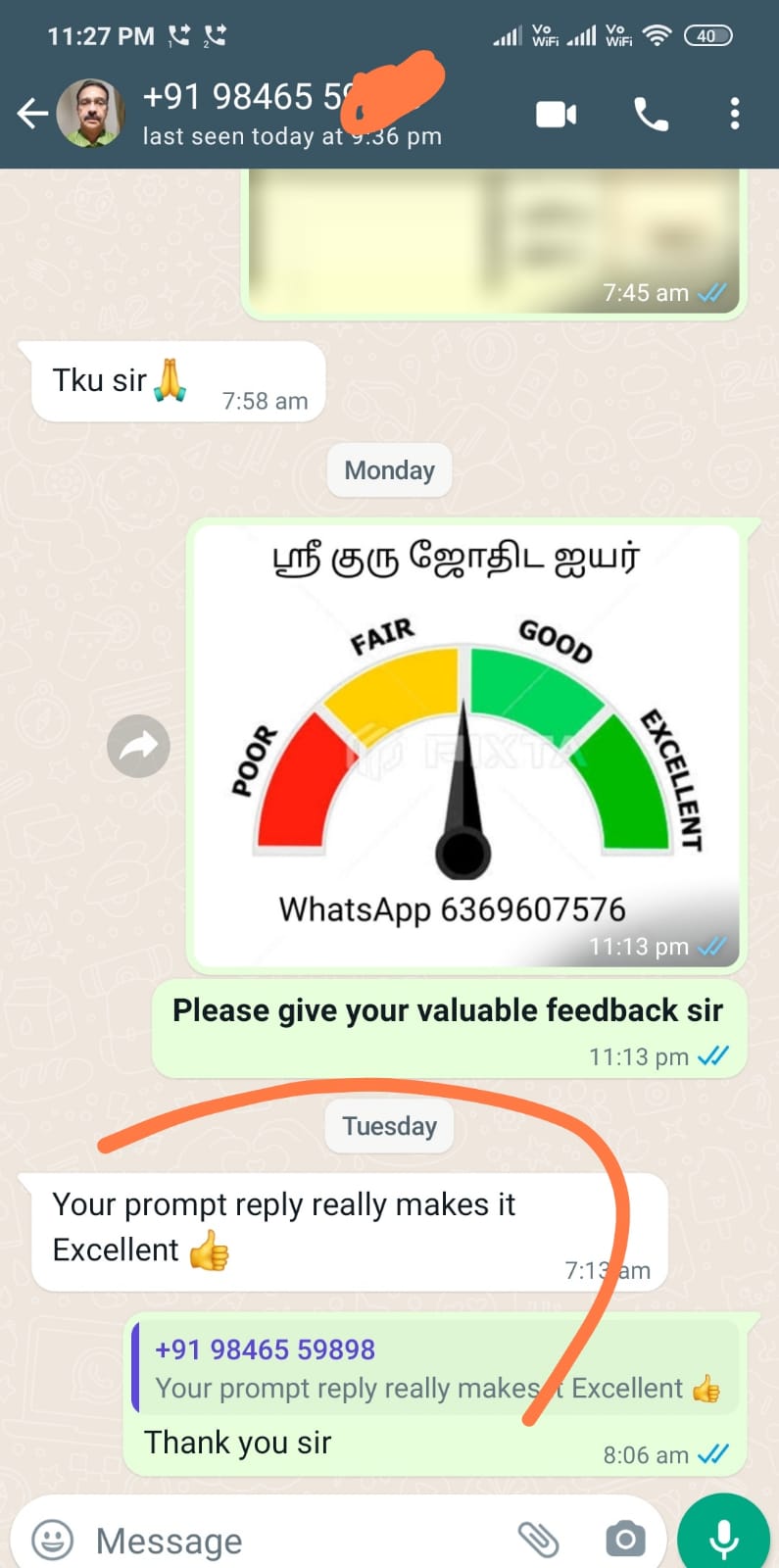Jump to the quoted message in the reply
This screenshot has height=1568, width=779.
click(x=436, y=1368)
